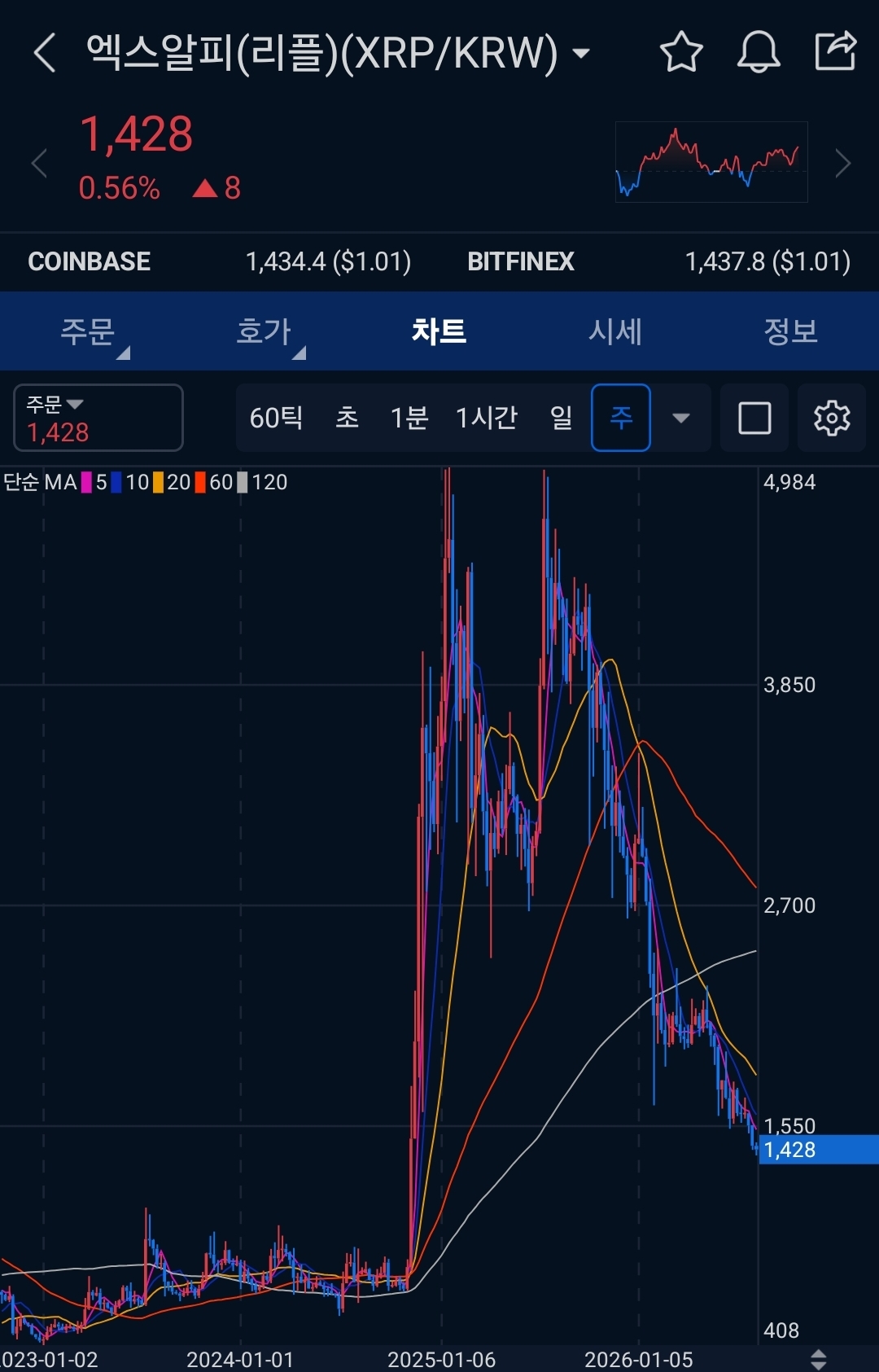Image resolution: width=879 pixels, height=1372 pixels.
Task: Select the 1분 chart interval
Action: [409, 418]
